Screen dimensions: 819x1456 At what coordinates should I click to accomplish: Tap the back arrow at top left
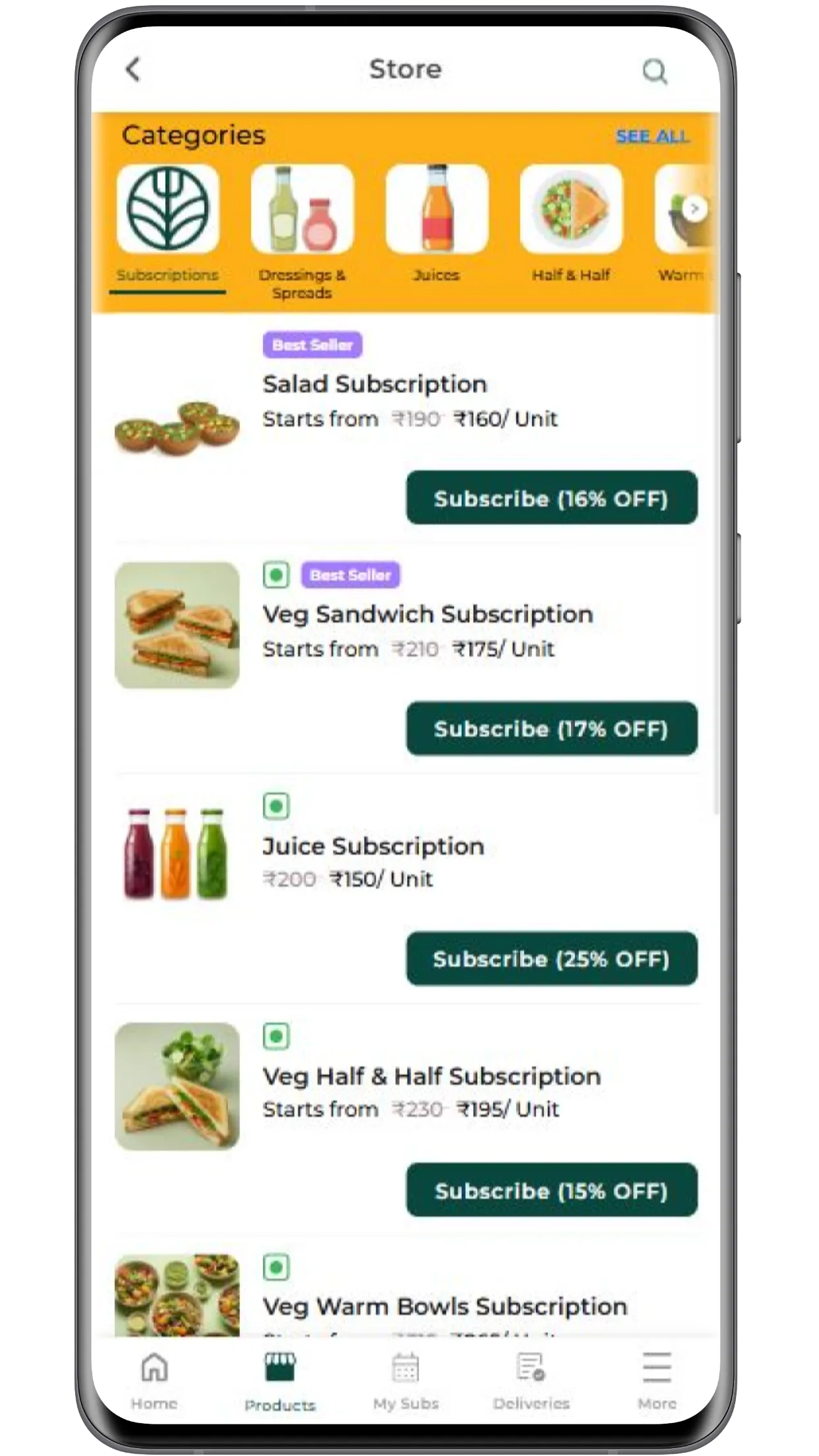tap(133, 71)
